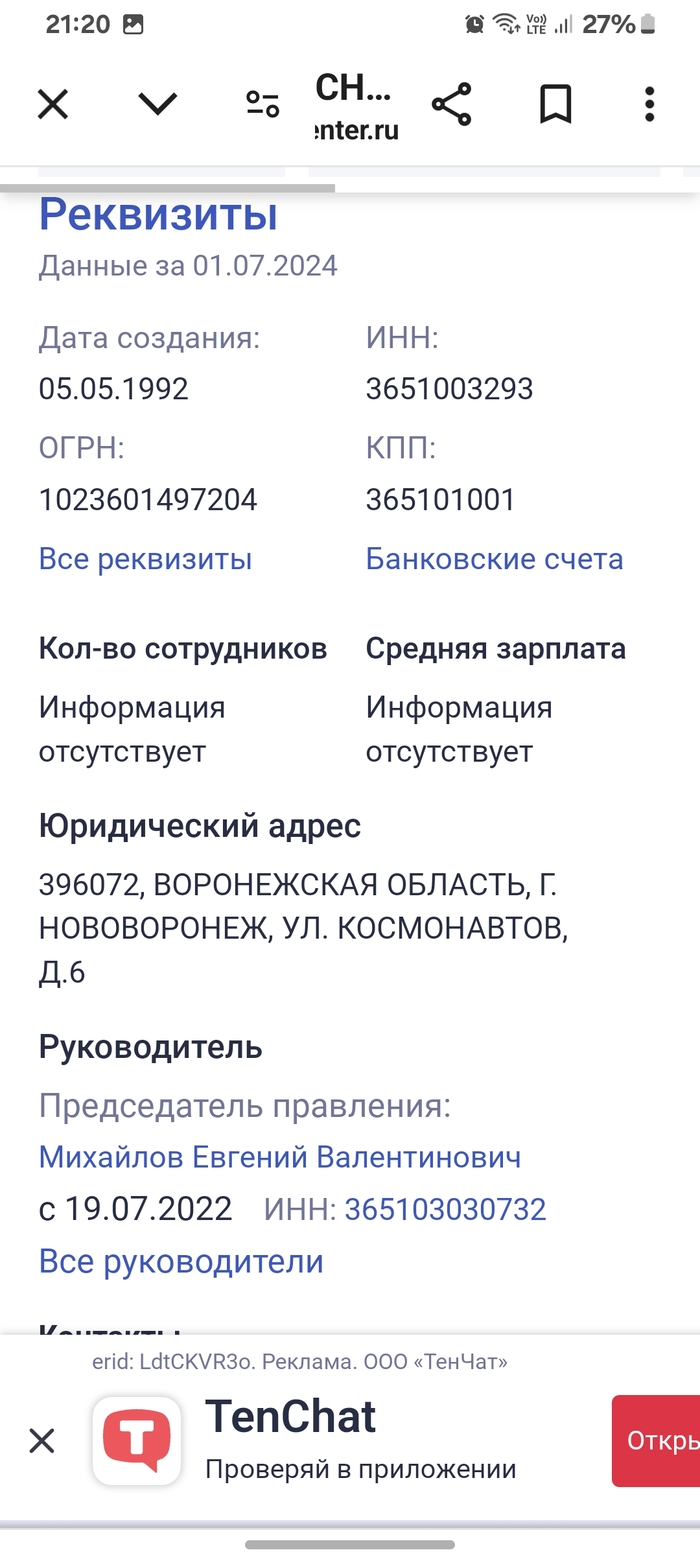
Task: Open the director's ИНН 365103030732 link
Action: point(445,1210)
